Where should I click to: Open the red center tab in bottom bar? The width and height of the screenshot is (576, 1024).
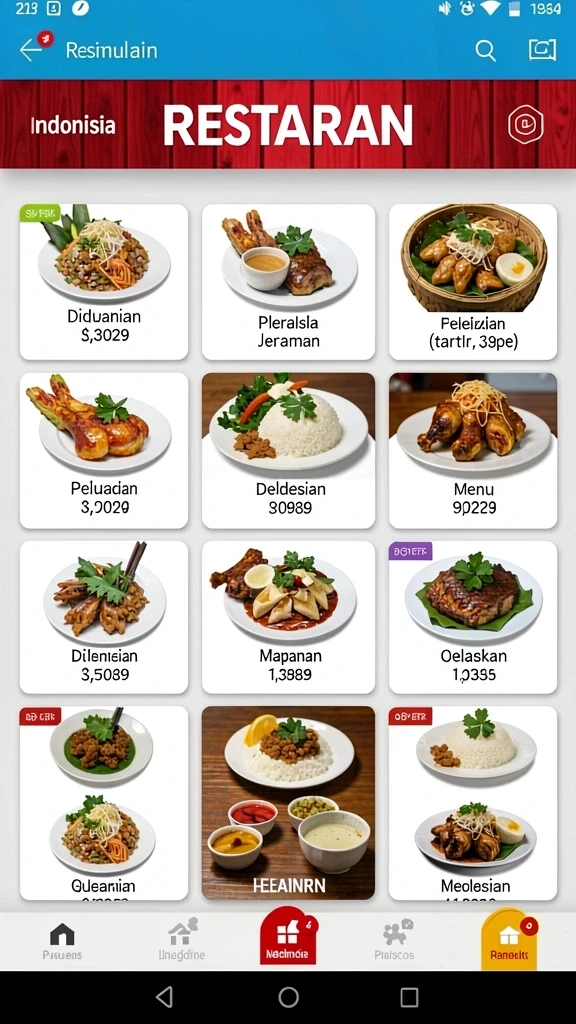point(288,936)
